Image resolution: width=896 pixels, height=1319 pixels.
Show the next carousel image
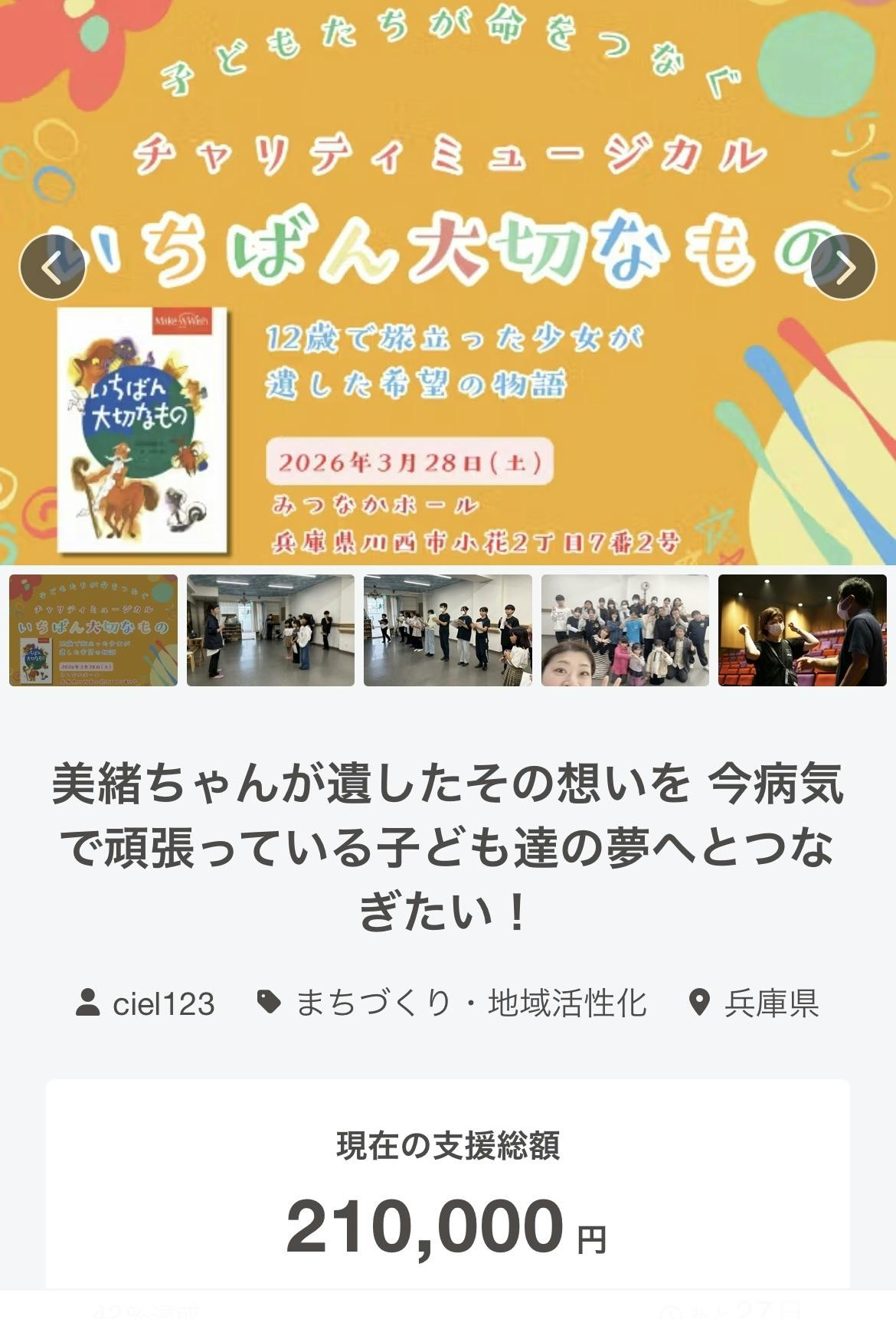pos(843,267)
